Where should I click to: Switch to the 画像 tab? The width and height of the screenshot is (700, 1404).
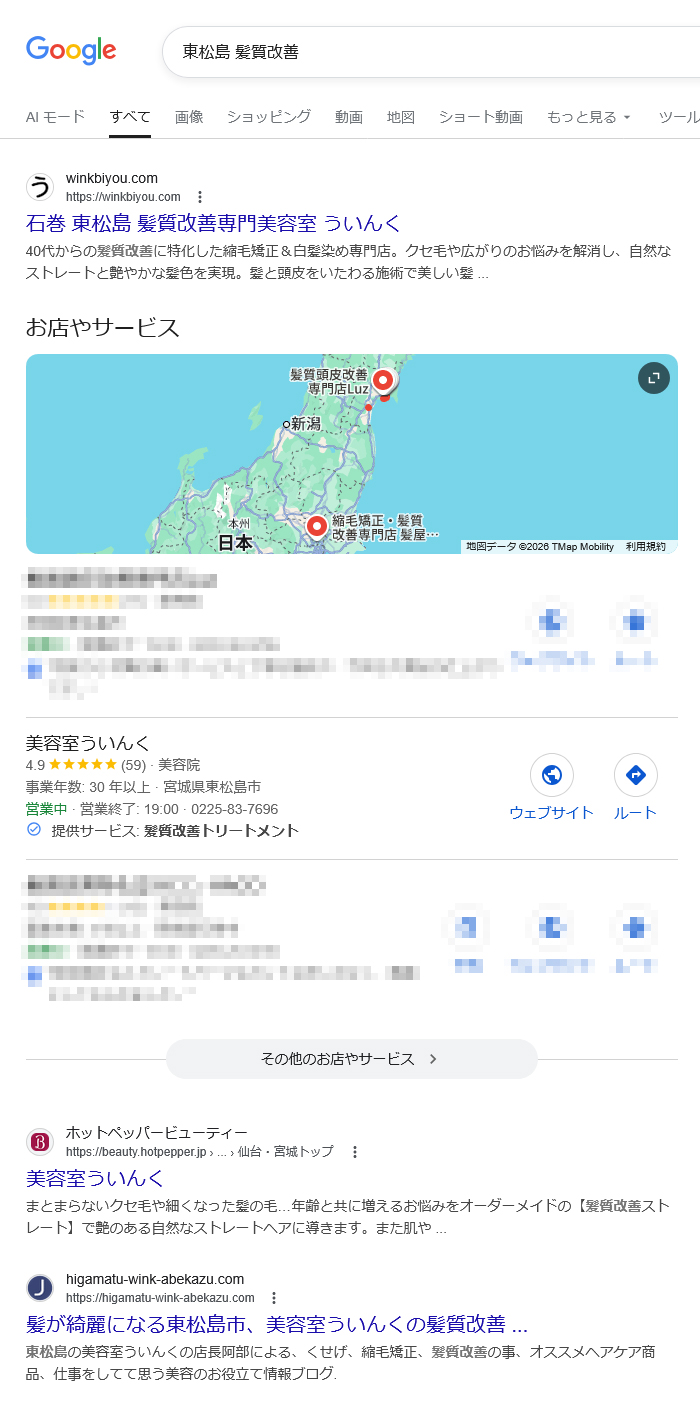tap(189, 117)
